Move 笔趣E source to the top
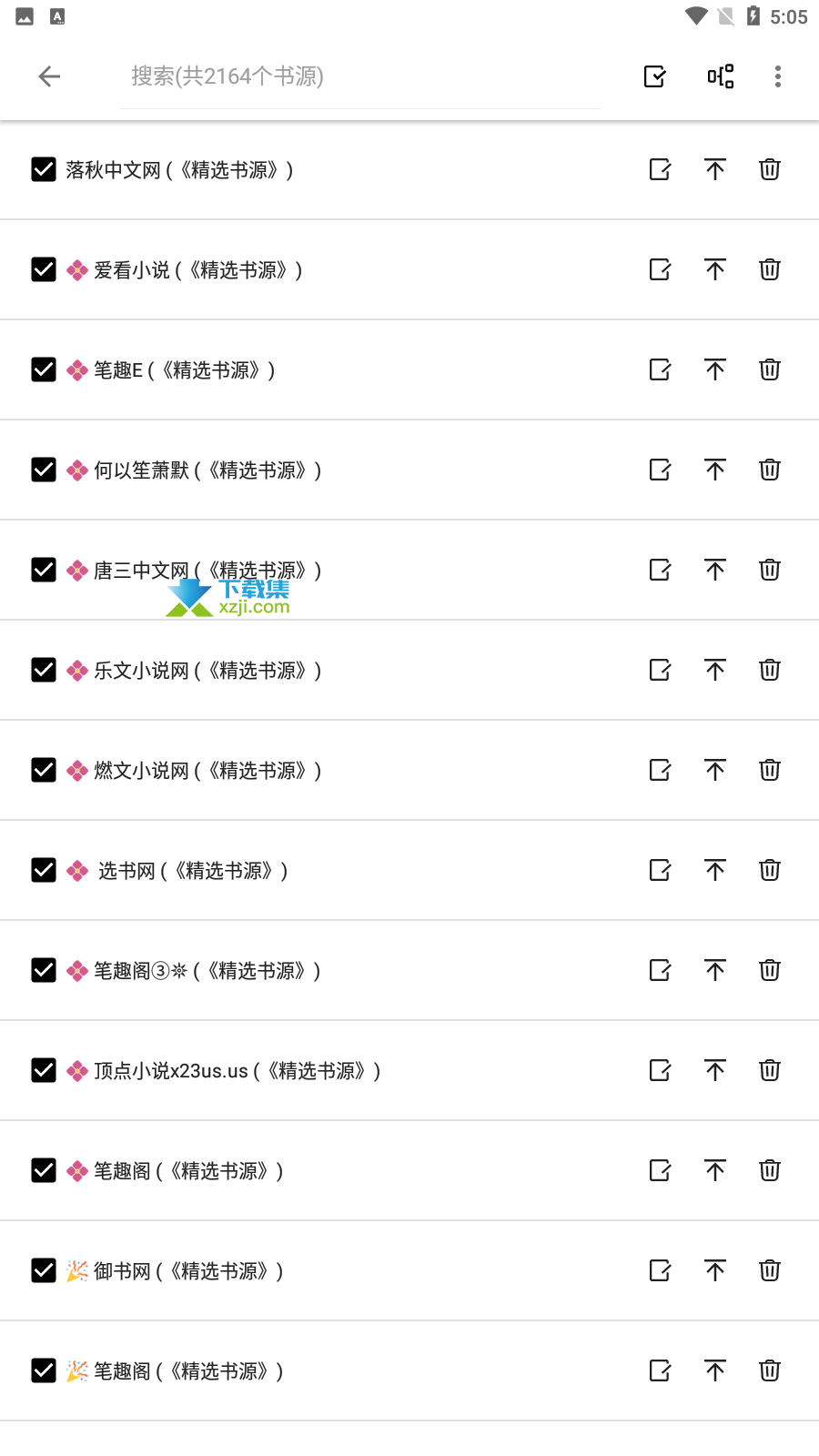Viewport: 819px width, 1456px height. point(715,369)
